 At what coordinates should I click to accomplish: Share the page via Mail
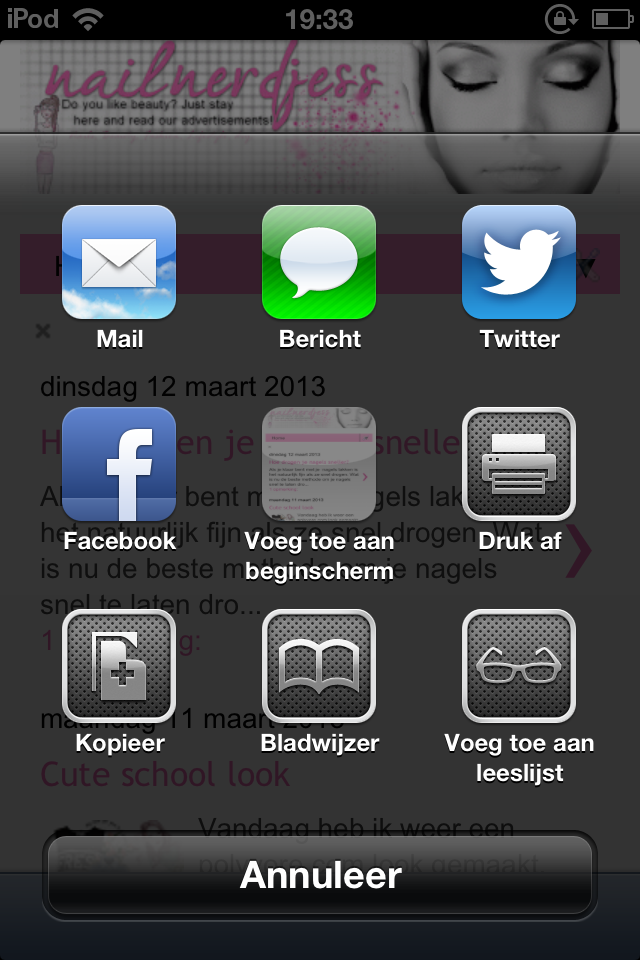pyautogui.click(x=119, y=262)
